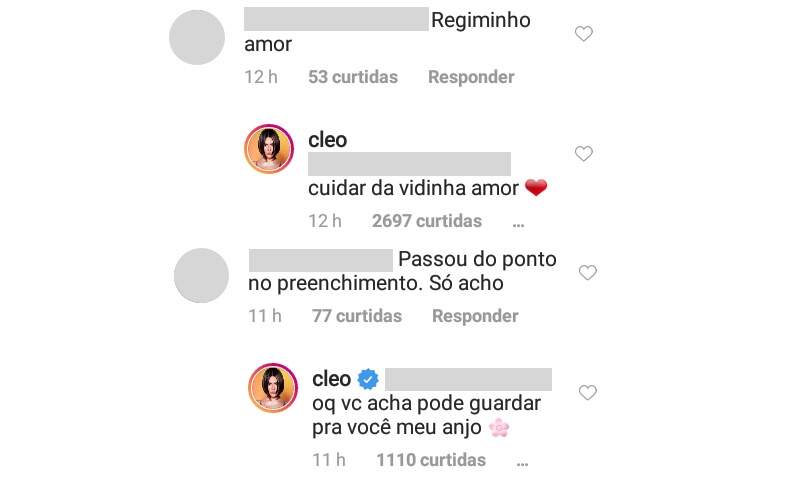
Task: Open cleo's avatar beside "cuidar da vidinha" reply
Action: click(x=270, y=150)
